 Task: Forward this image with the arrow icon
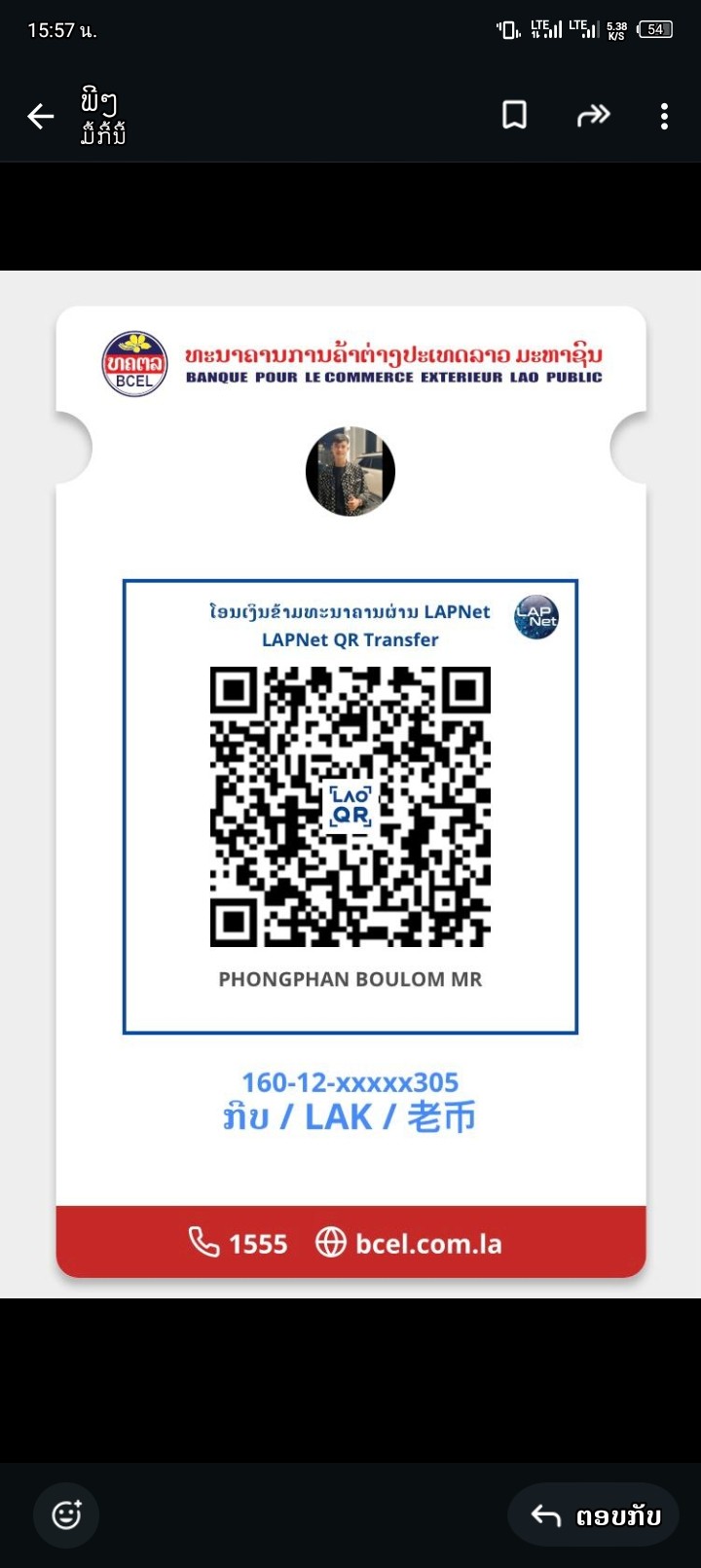[593, 116]
